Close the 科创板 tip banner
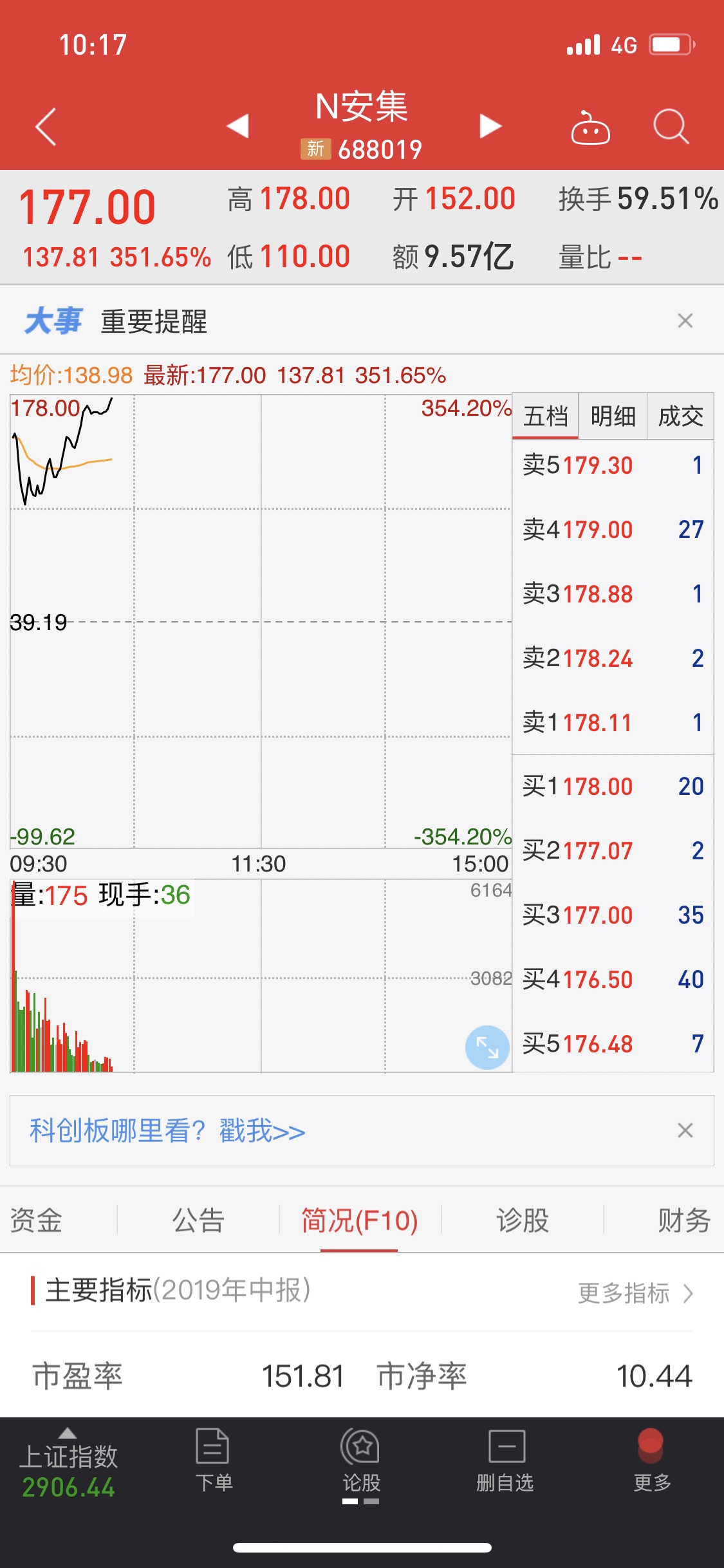 685,1130
